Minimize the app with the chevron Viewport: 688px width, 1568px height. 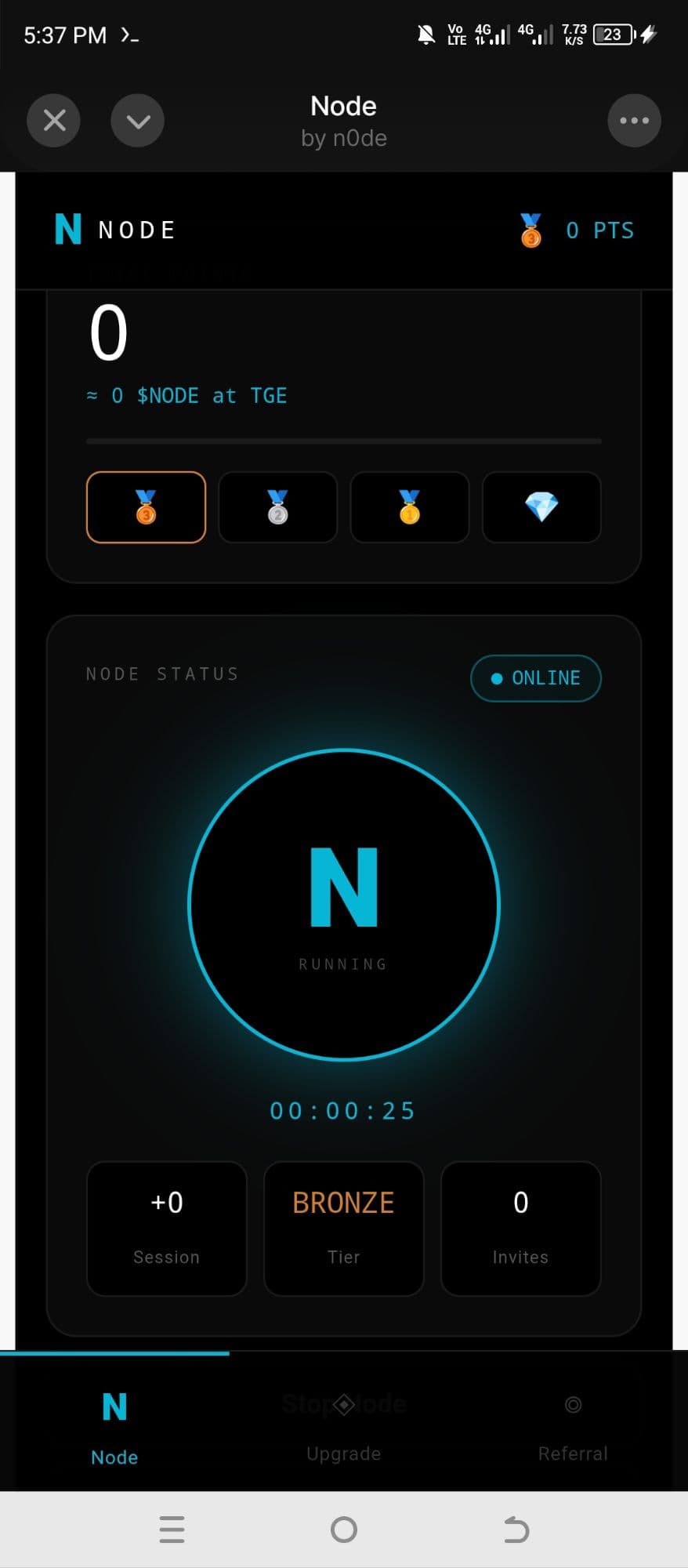[x=138, y=121]
